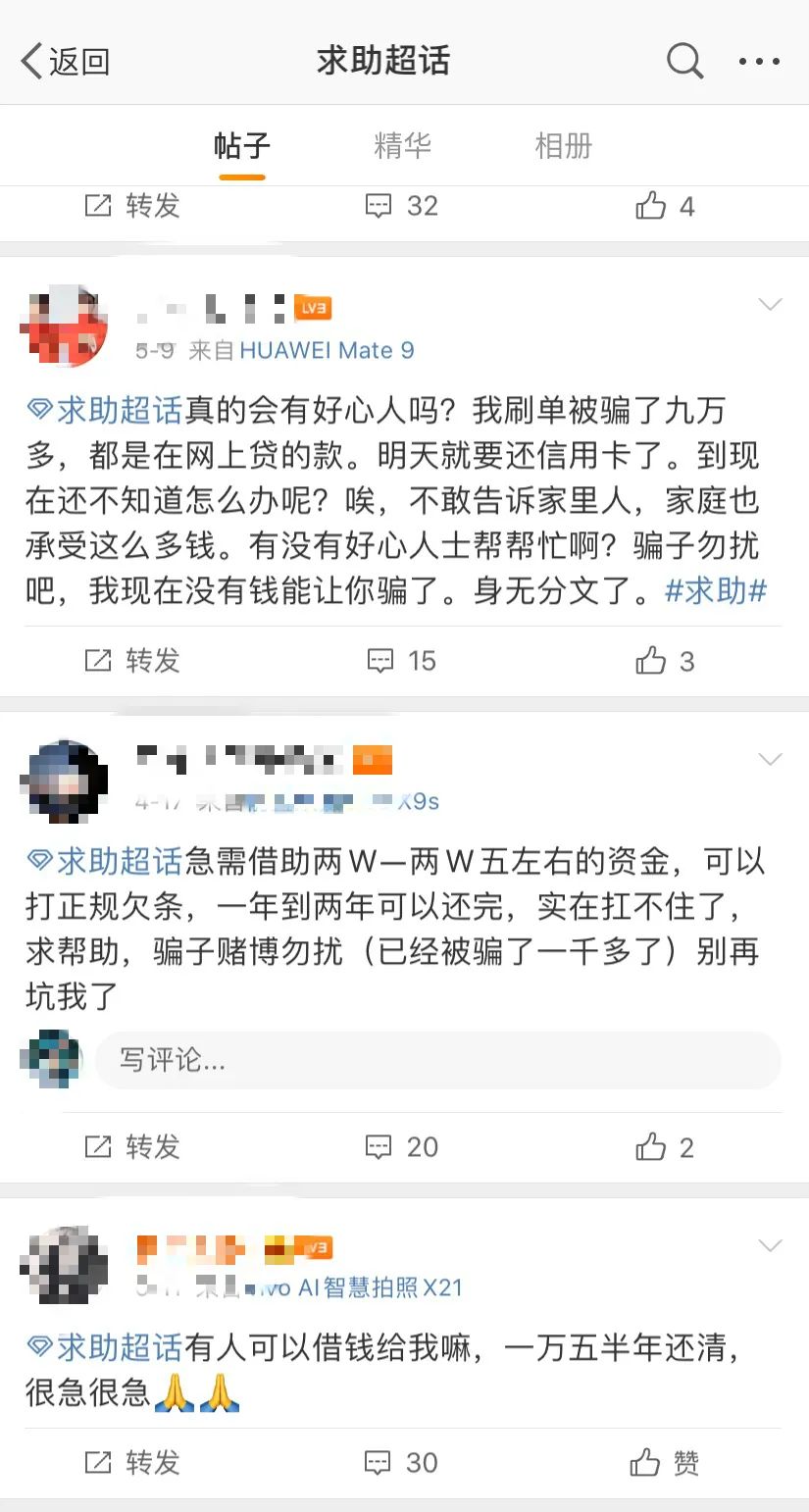The width and height of the screenshot is (809, 1512).
Task: Expand the dropdown arrow on the HUAWEI Mate 9 post
Action: pyautogui.click(x=771, y=305)
